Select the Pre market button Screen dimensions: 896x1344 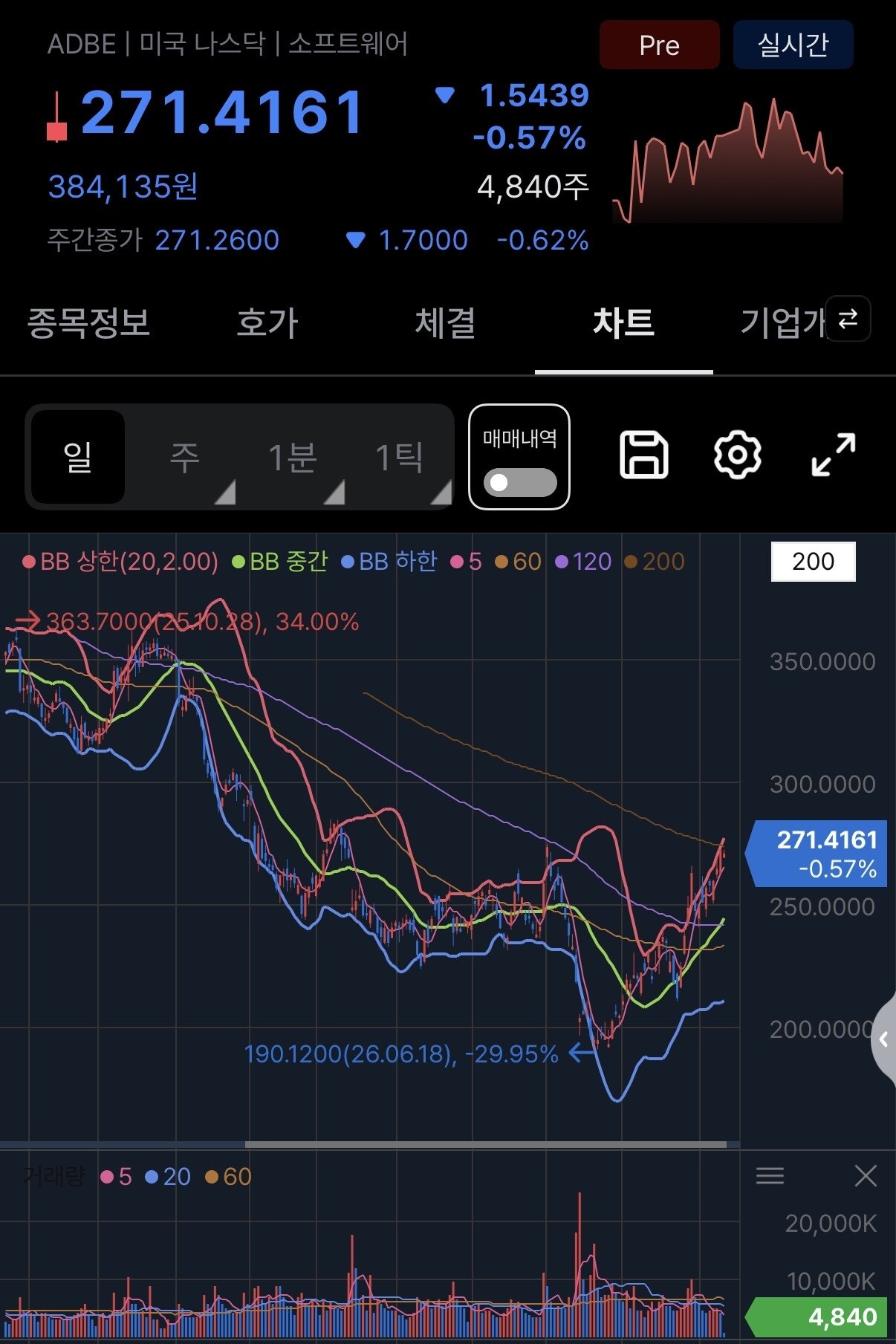(x=659, y=45)
